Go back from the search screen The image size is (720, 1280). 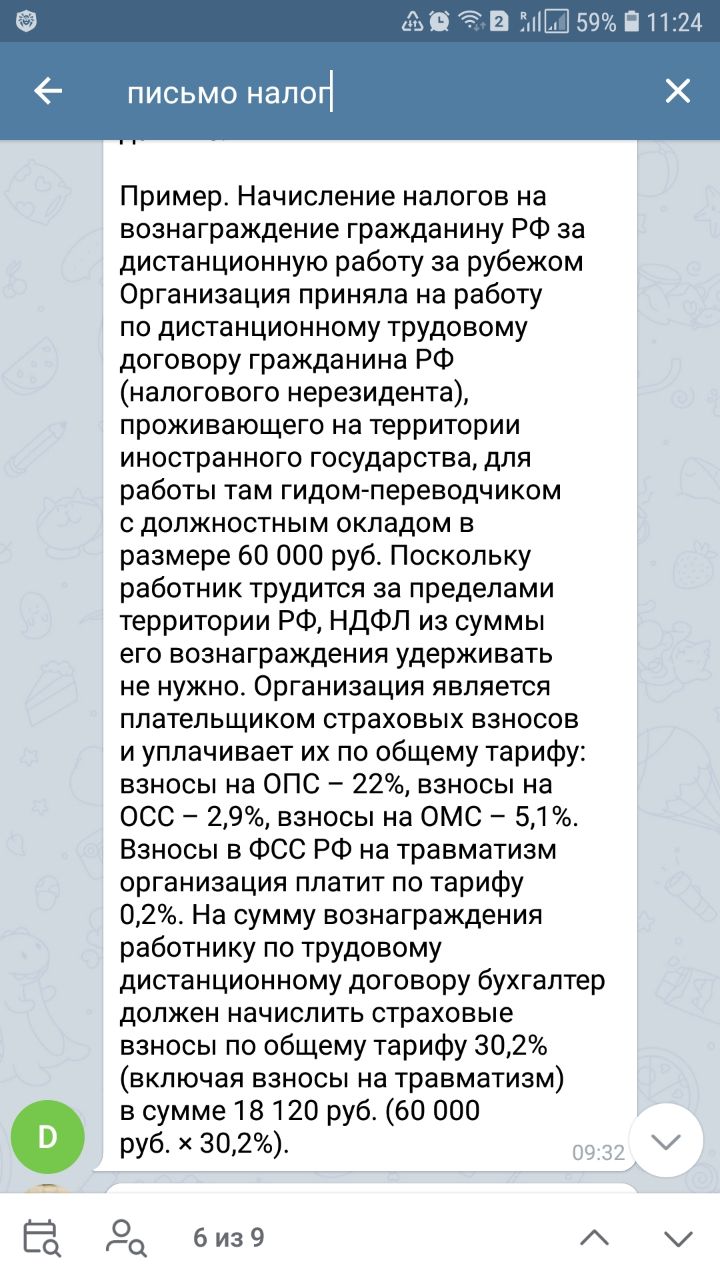coord(48,92)
